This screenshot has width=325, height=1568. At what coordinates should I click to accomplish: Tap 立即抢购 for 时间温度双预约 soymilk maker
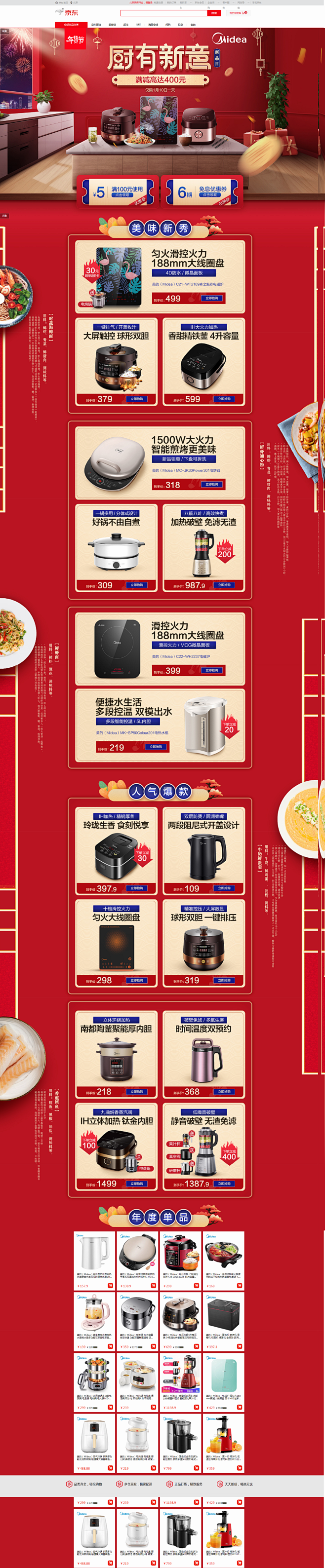click(x=224, y=1091)
